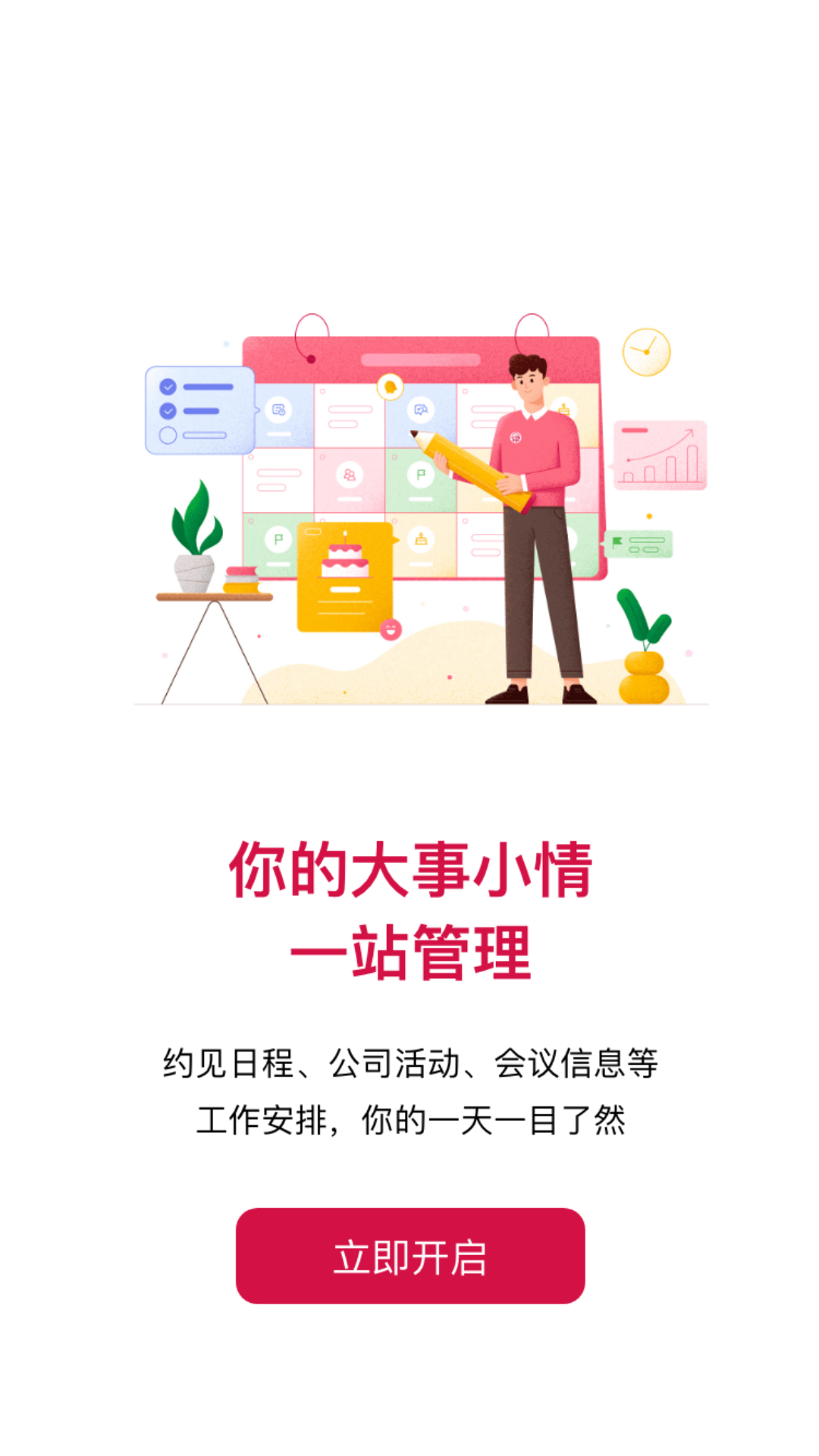Screen dimensions: 819x1456
Task: Tap the 立即开启 button
Action: click(410, 1256)
